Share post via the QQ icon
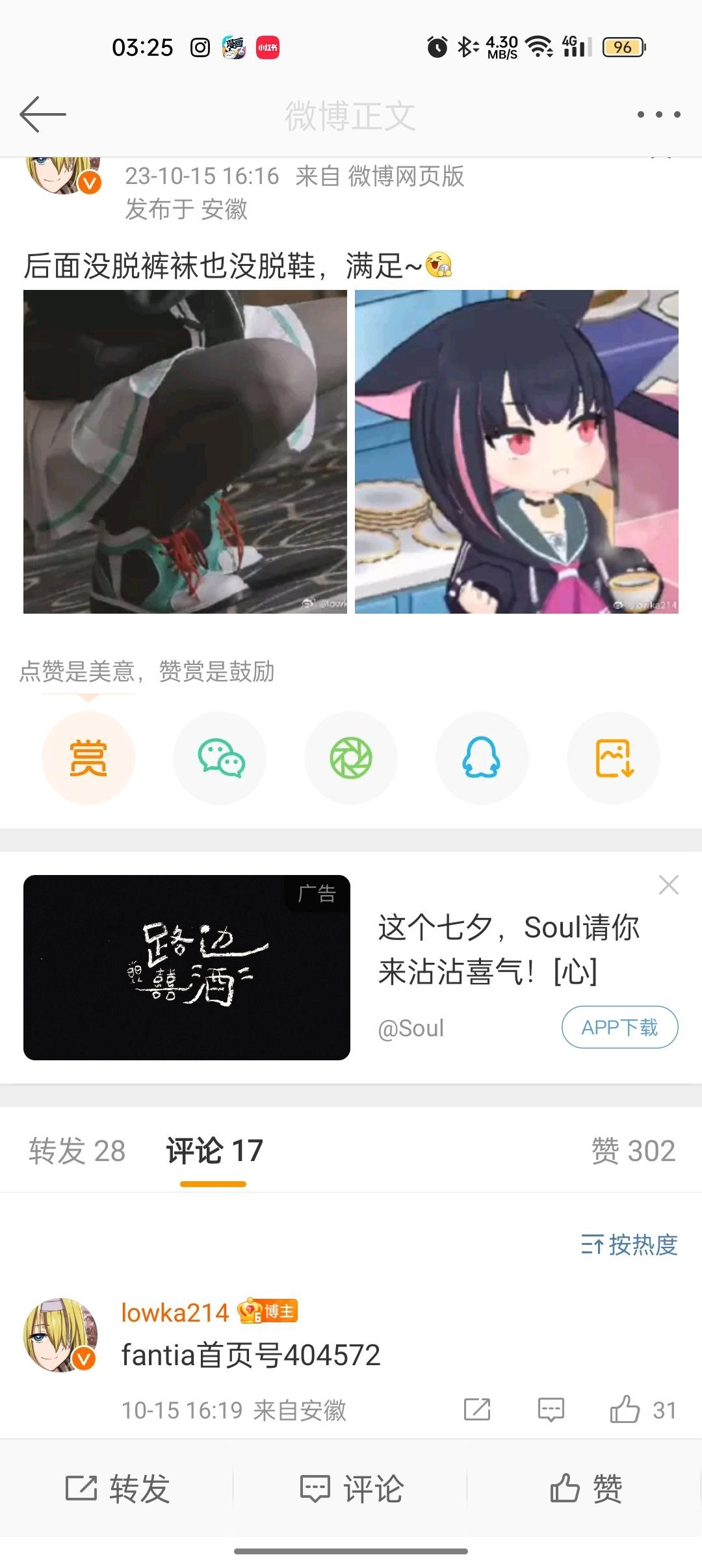This screenshot has height=1568, width=702. (x=482, y=758)
